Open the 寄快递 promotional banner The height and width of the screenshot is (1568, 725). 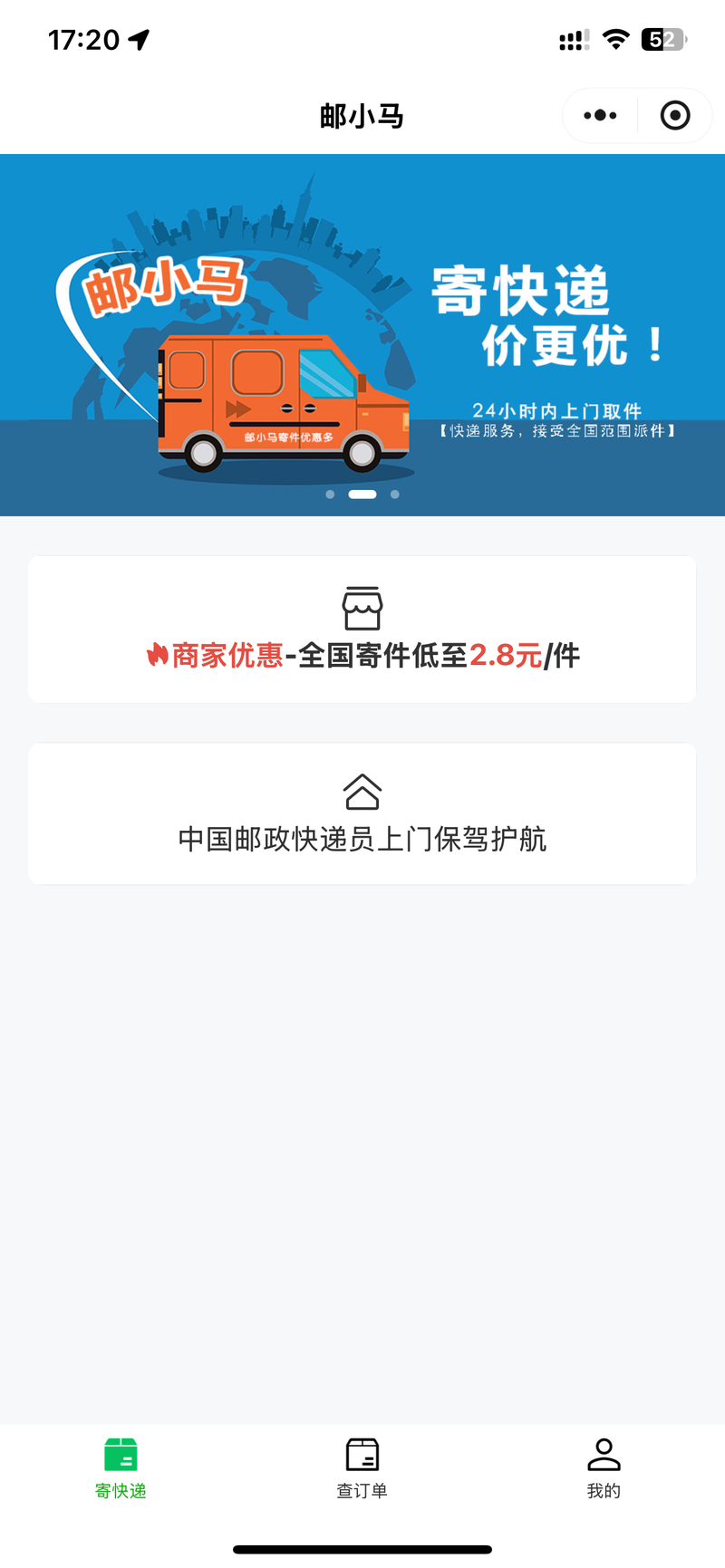[x=362, y=335]
